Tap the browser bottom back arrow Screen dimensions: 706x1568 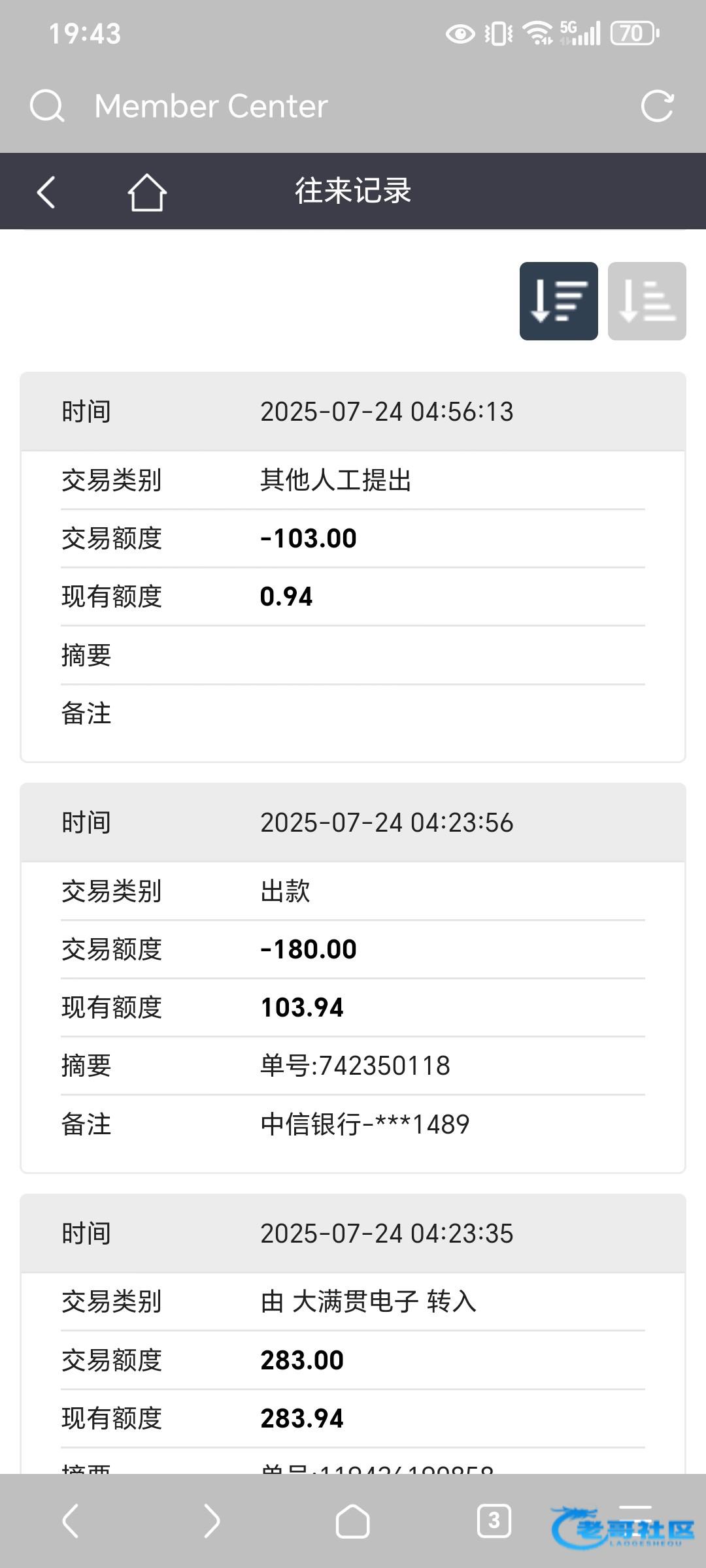[71, 1521]
